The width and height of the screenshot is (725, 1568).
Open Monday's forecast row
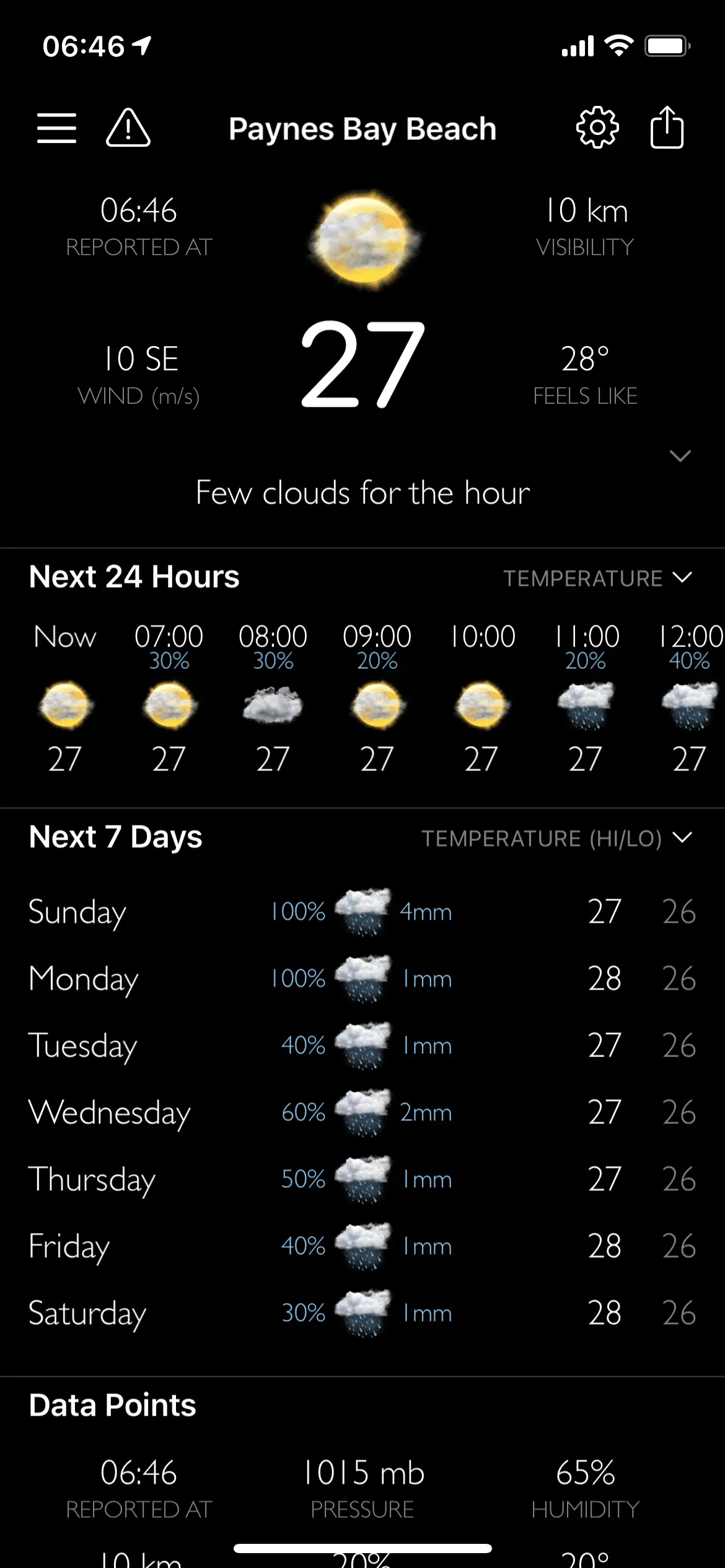362,978
